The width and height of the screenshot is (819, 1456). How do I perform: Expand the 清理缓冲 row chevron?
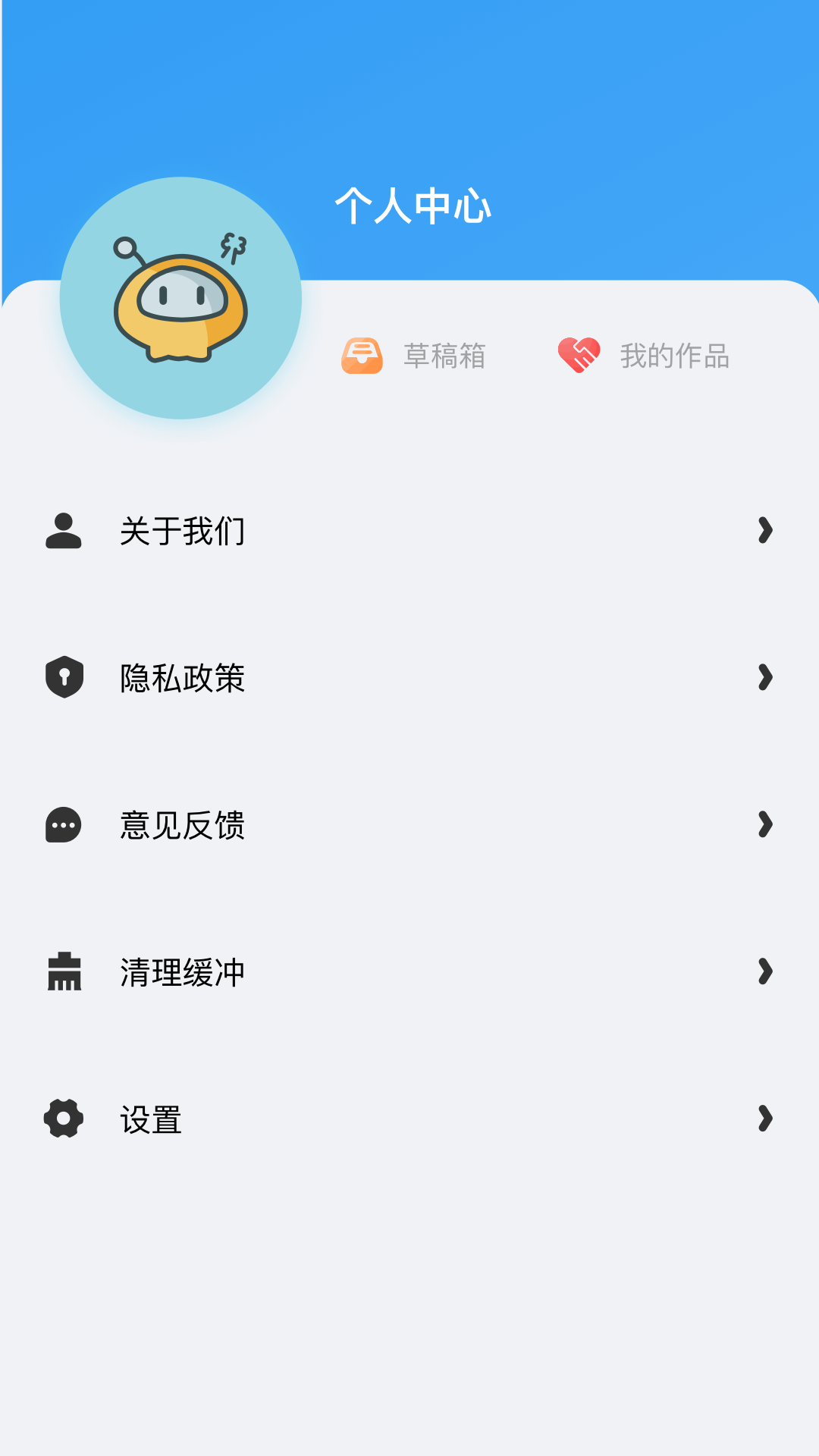(x=765, y=974)
